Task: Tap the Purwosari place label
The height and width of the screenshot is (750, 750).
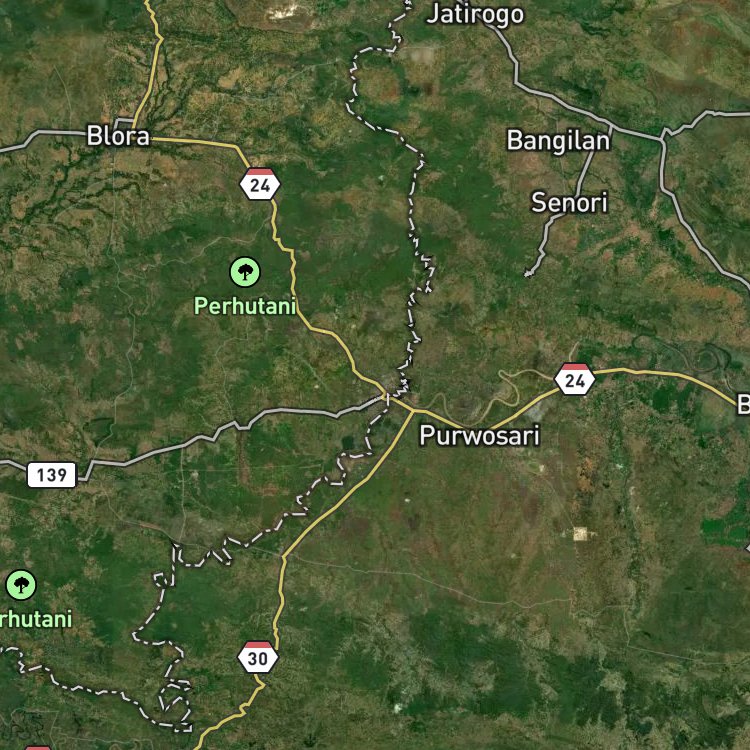Action: point(479,436)
